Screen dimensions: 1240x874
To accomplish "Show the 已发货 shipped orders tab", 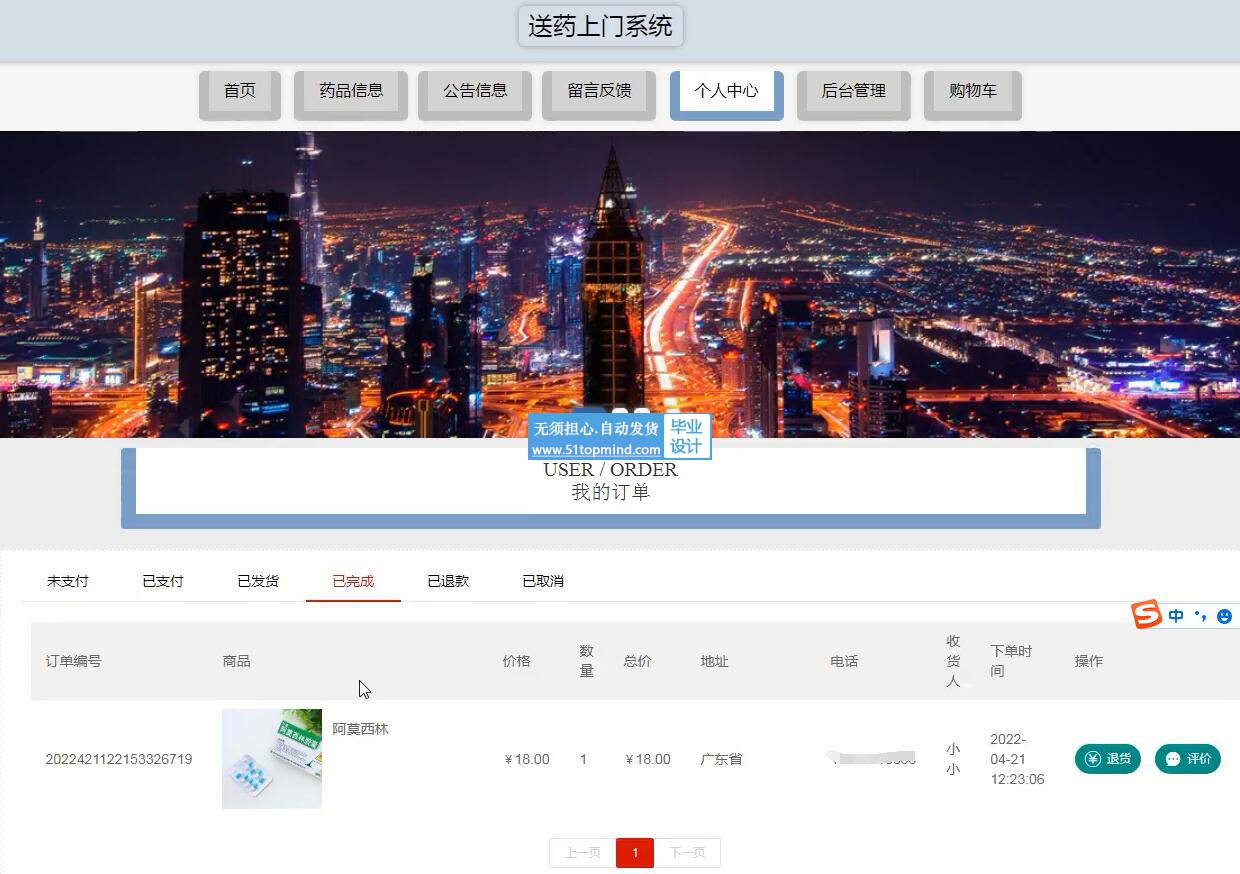I will [x=258, y=581].
